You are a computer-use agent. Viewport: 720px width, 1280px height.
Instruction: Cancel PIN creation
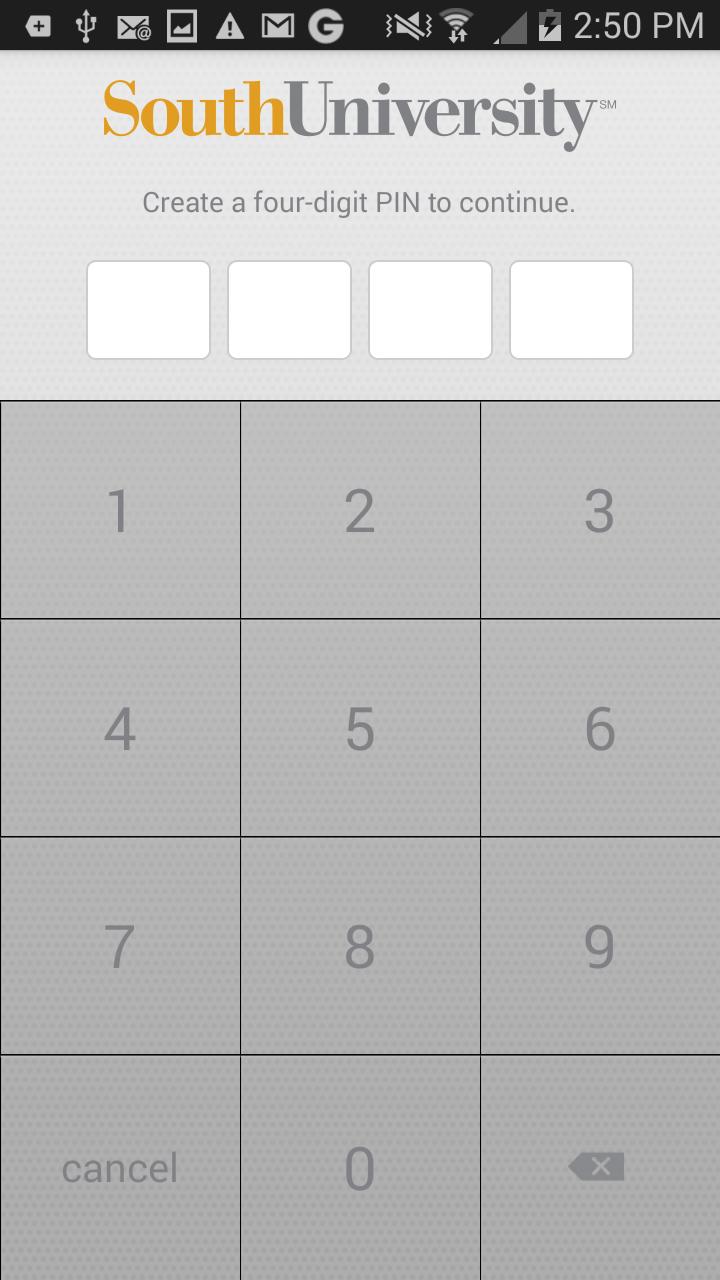120,1167
